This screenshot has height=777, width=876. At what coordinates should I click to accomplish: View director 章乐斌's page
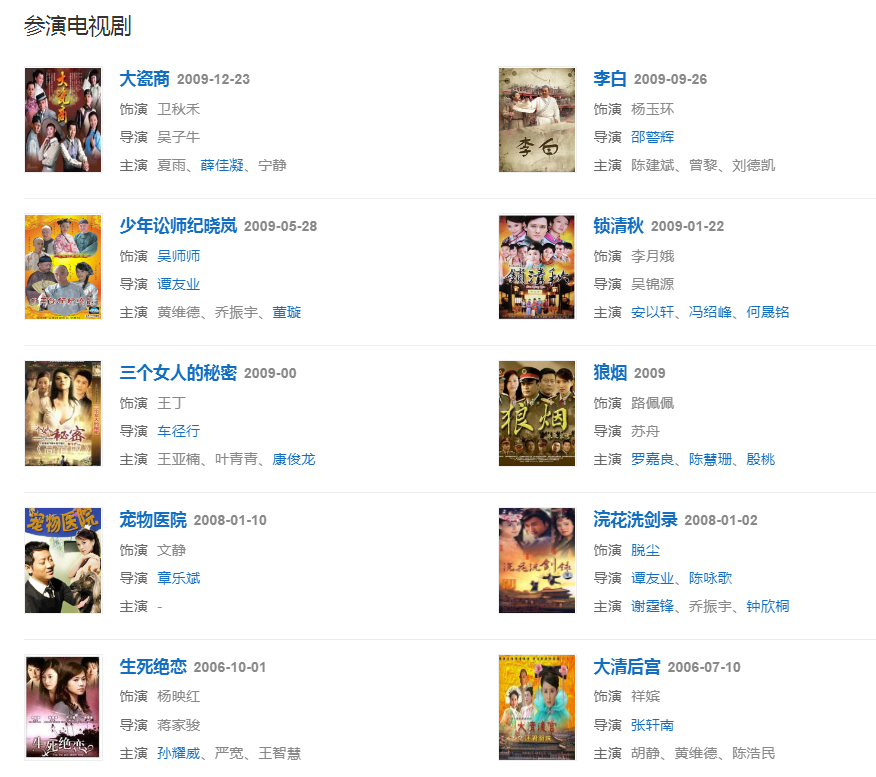(x=178, y=578)
